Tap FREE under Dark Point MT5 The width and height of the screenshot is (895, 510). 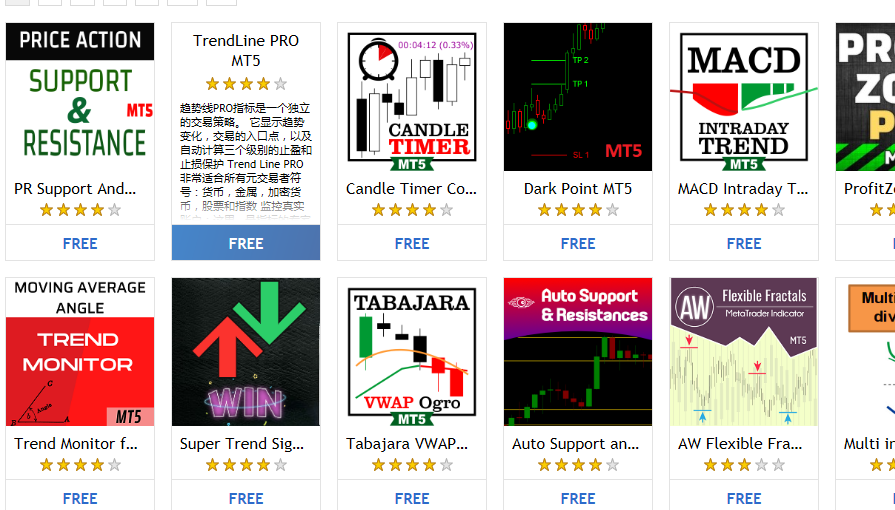[578, 243]
